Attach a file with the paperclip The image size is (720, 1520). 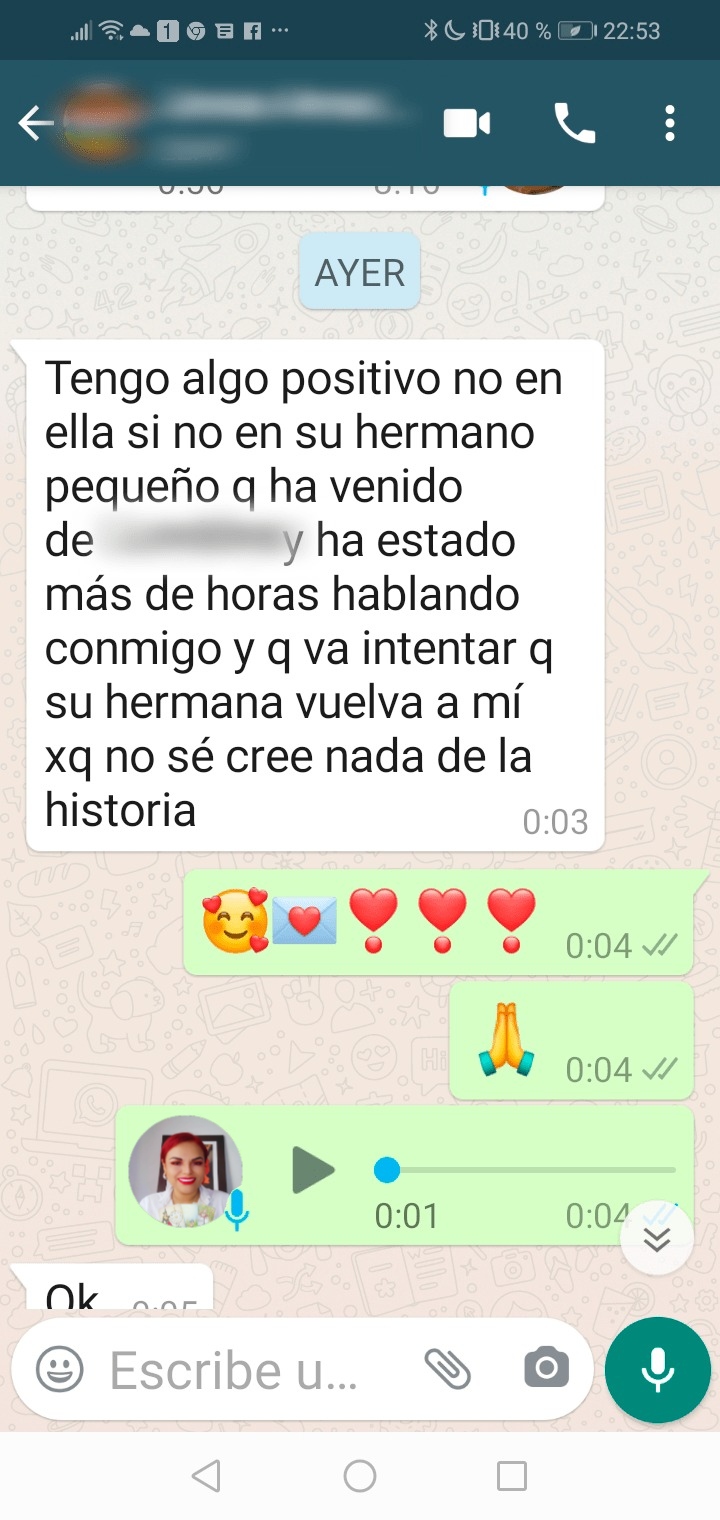click(447, 1368)
